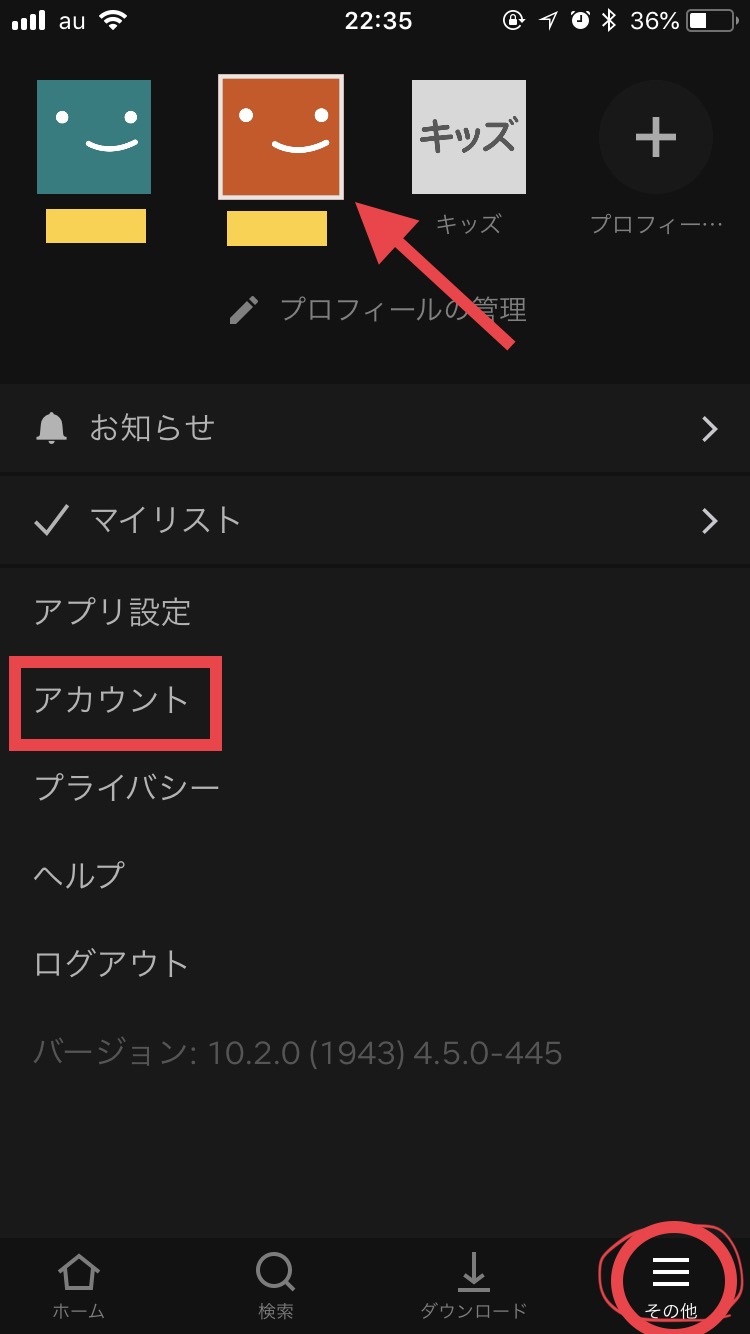Tap ログアウト to sign out
Screen dimensions: 750x1334
click(x=111, y=964)
